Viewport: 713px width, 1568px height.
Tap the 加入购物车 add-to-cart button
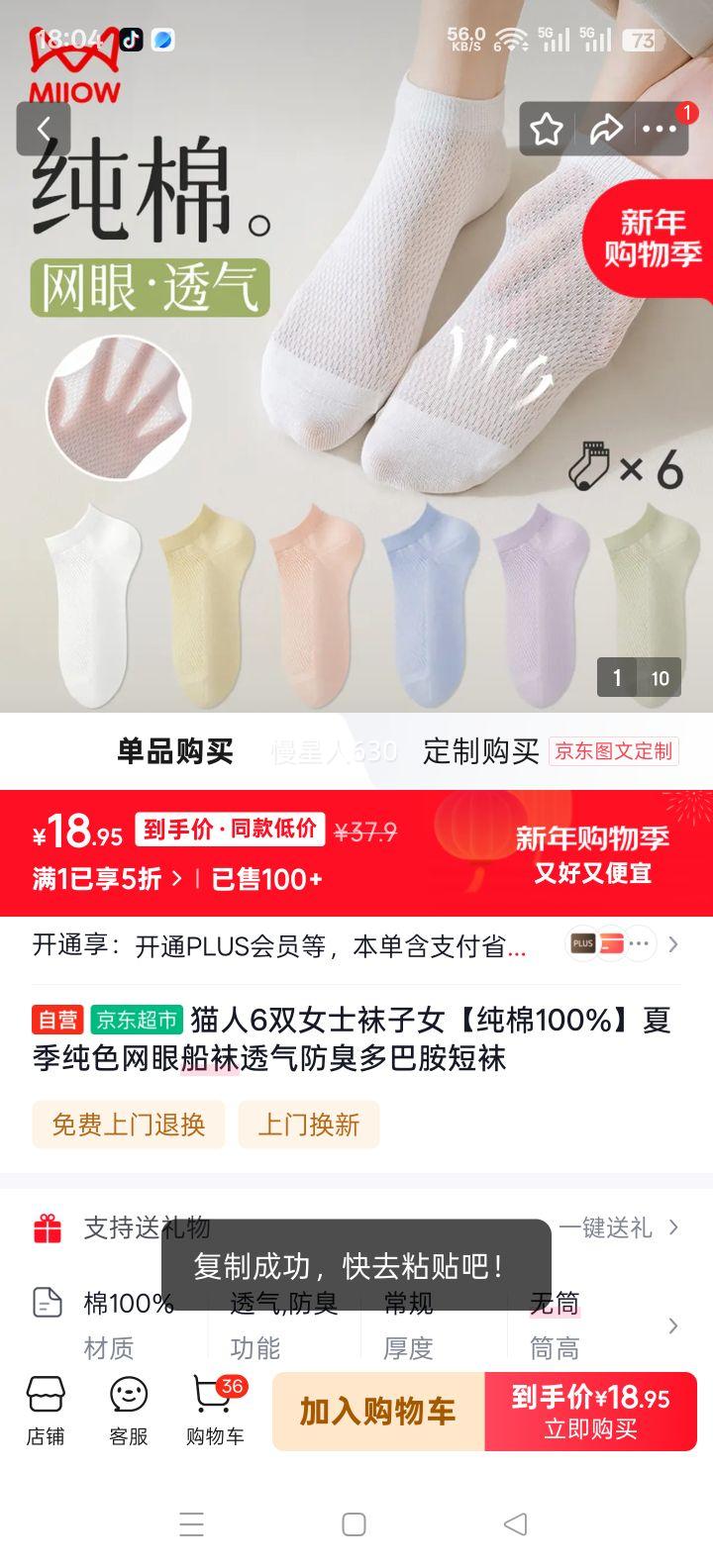[x=376, y=1410]
